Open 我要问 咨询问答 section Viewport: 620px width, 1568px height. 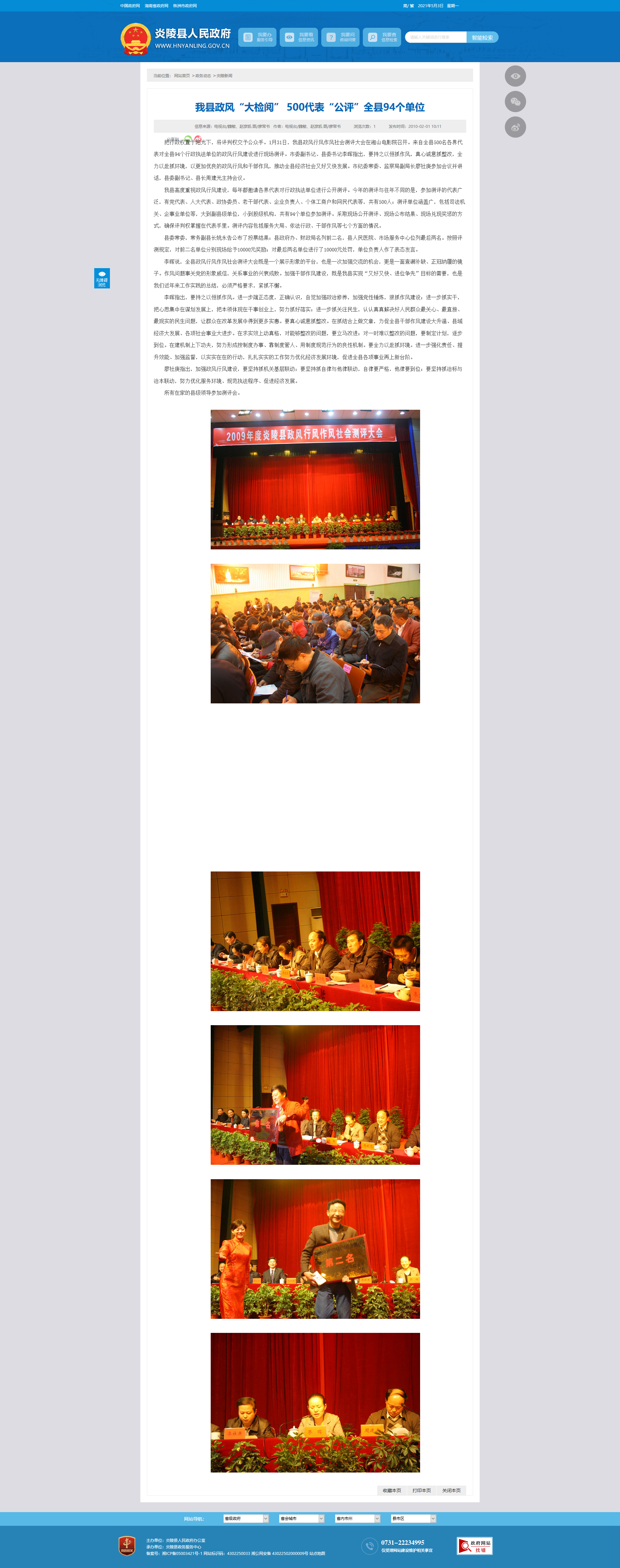(x=340, y=37)
